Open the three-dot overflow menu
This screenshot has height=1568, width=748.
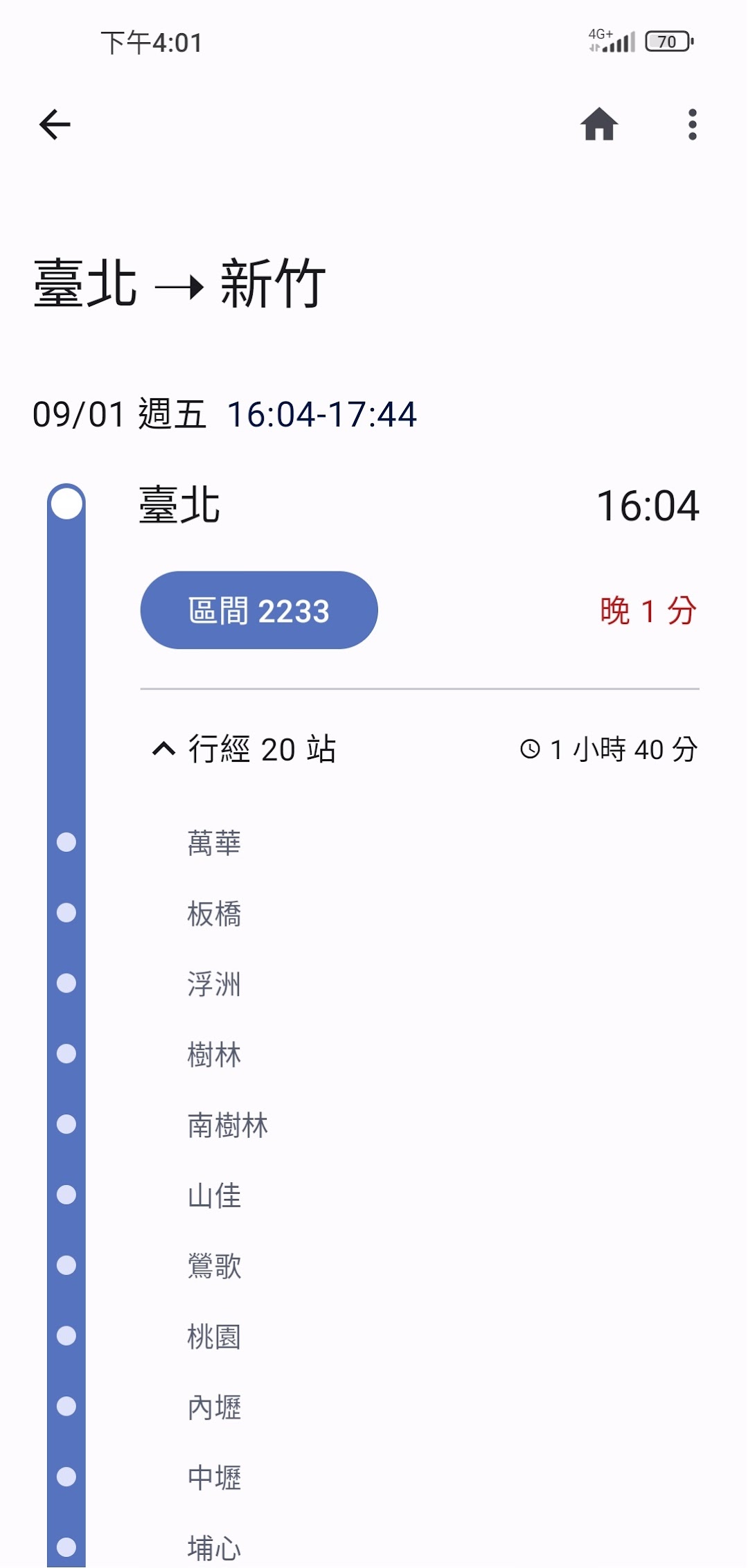click(692, 125)
